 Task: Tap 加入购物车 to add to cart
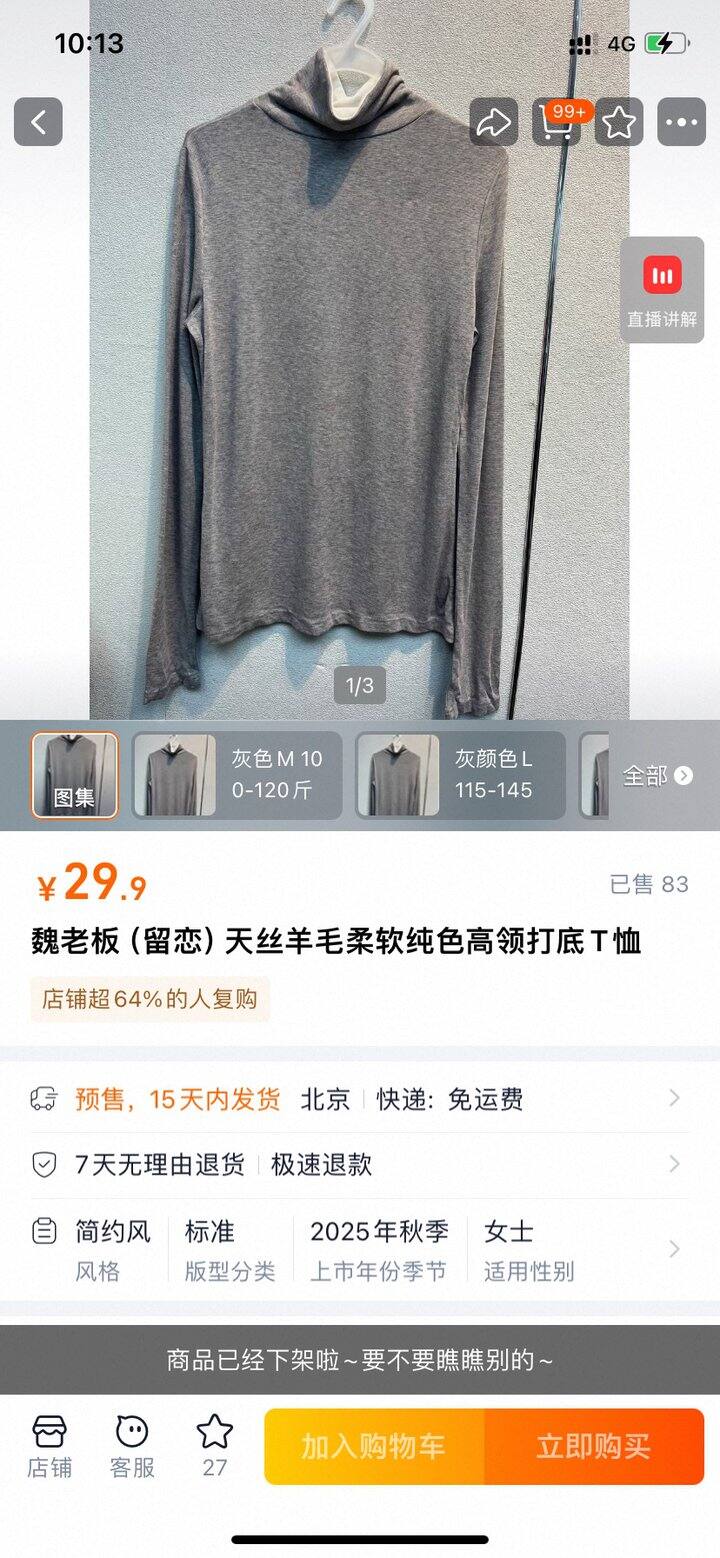(x=374, y=1446)
